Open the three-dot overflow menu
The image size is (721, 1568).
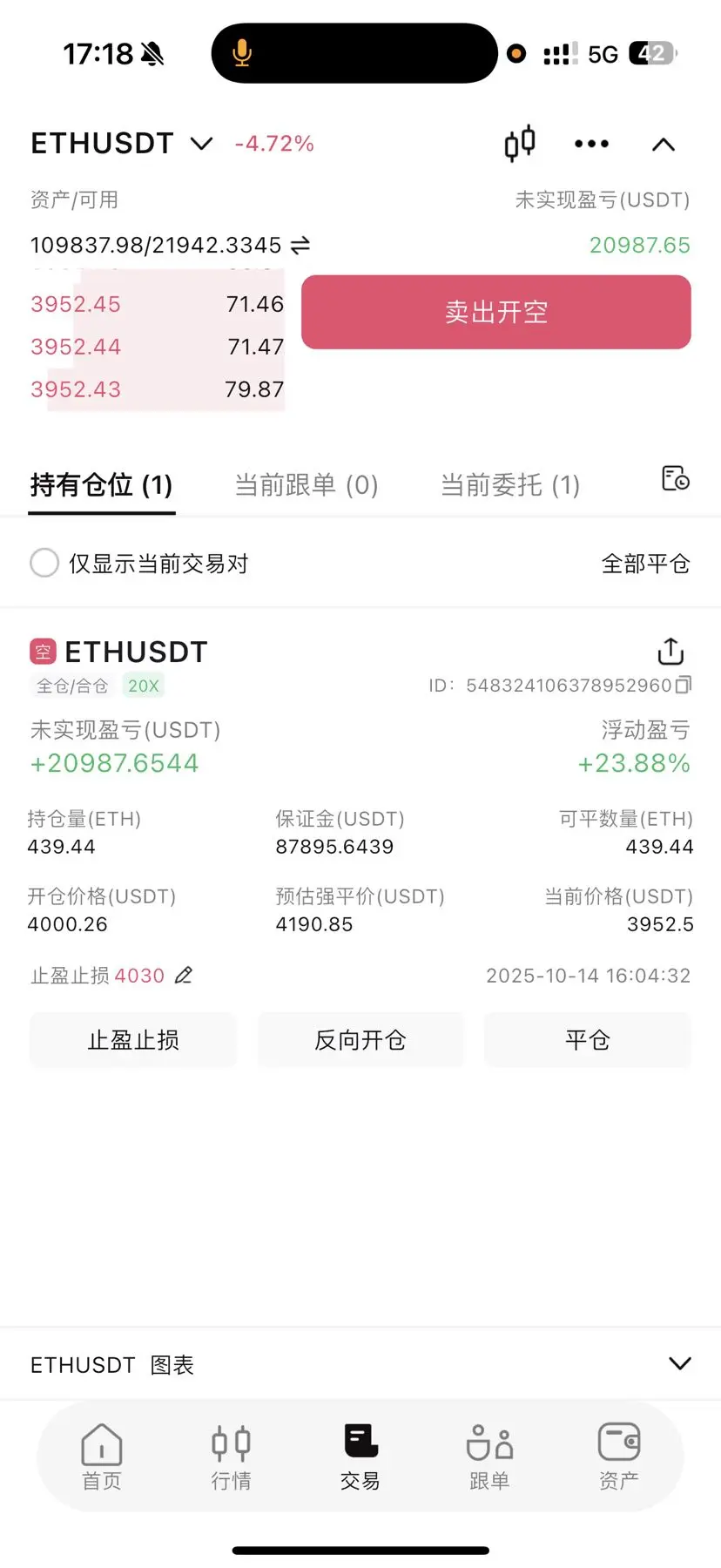(x=591, y=144)
